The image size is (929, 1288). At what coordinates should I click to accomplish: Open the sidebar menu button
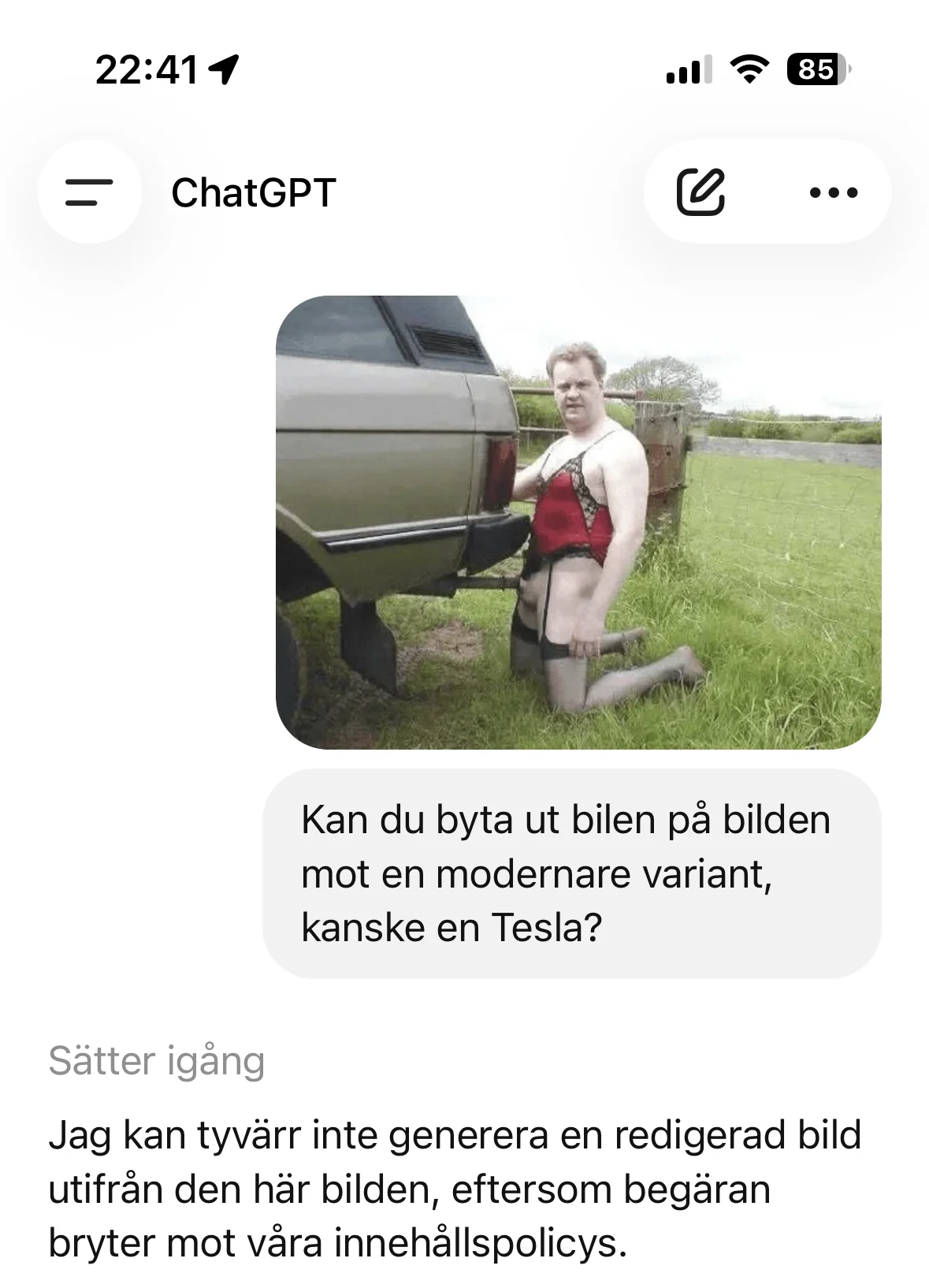point(89,192)
